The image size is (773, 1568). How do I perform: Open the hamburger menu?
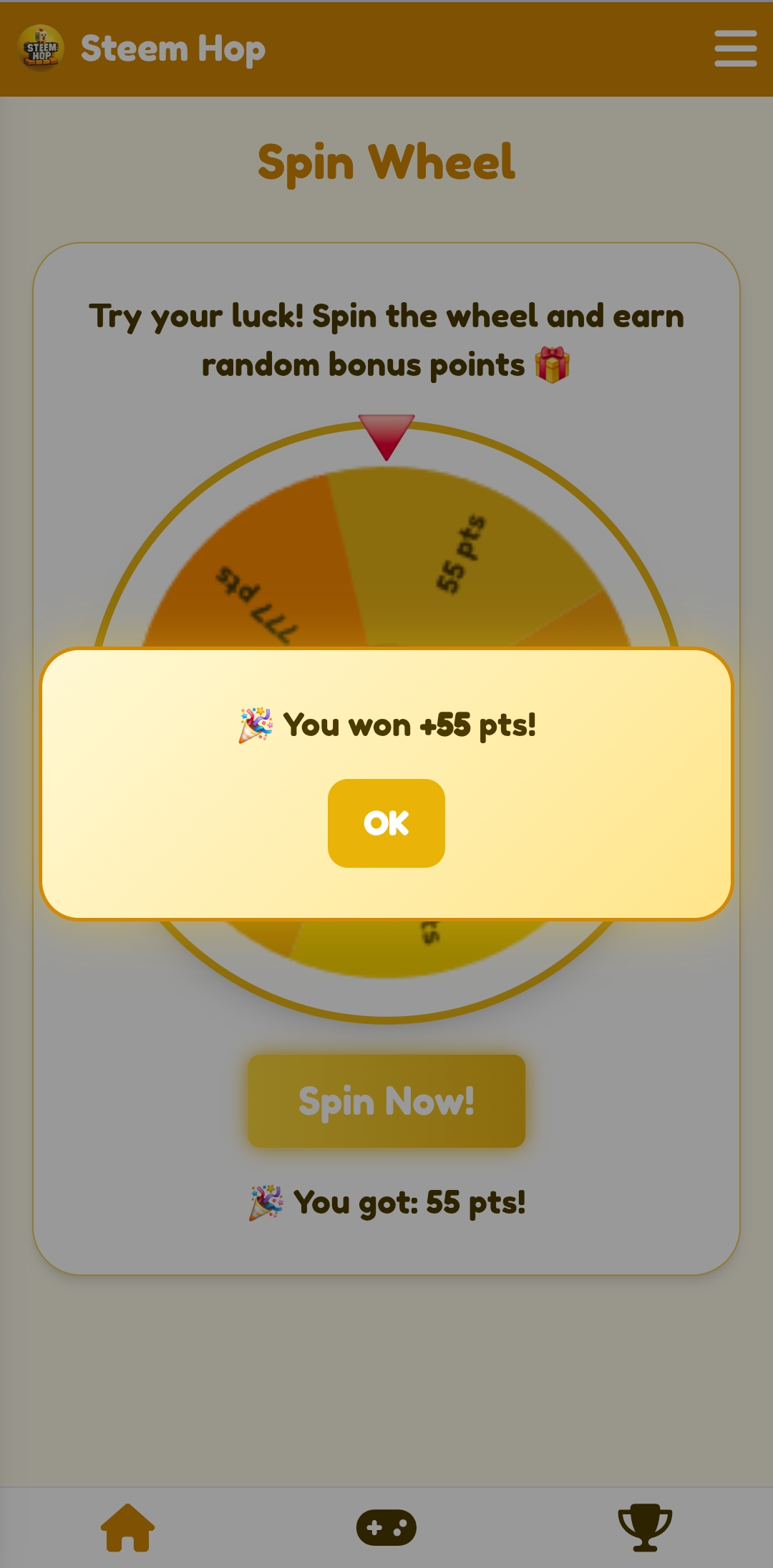tap(735, 49)
